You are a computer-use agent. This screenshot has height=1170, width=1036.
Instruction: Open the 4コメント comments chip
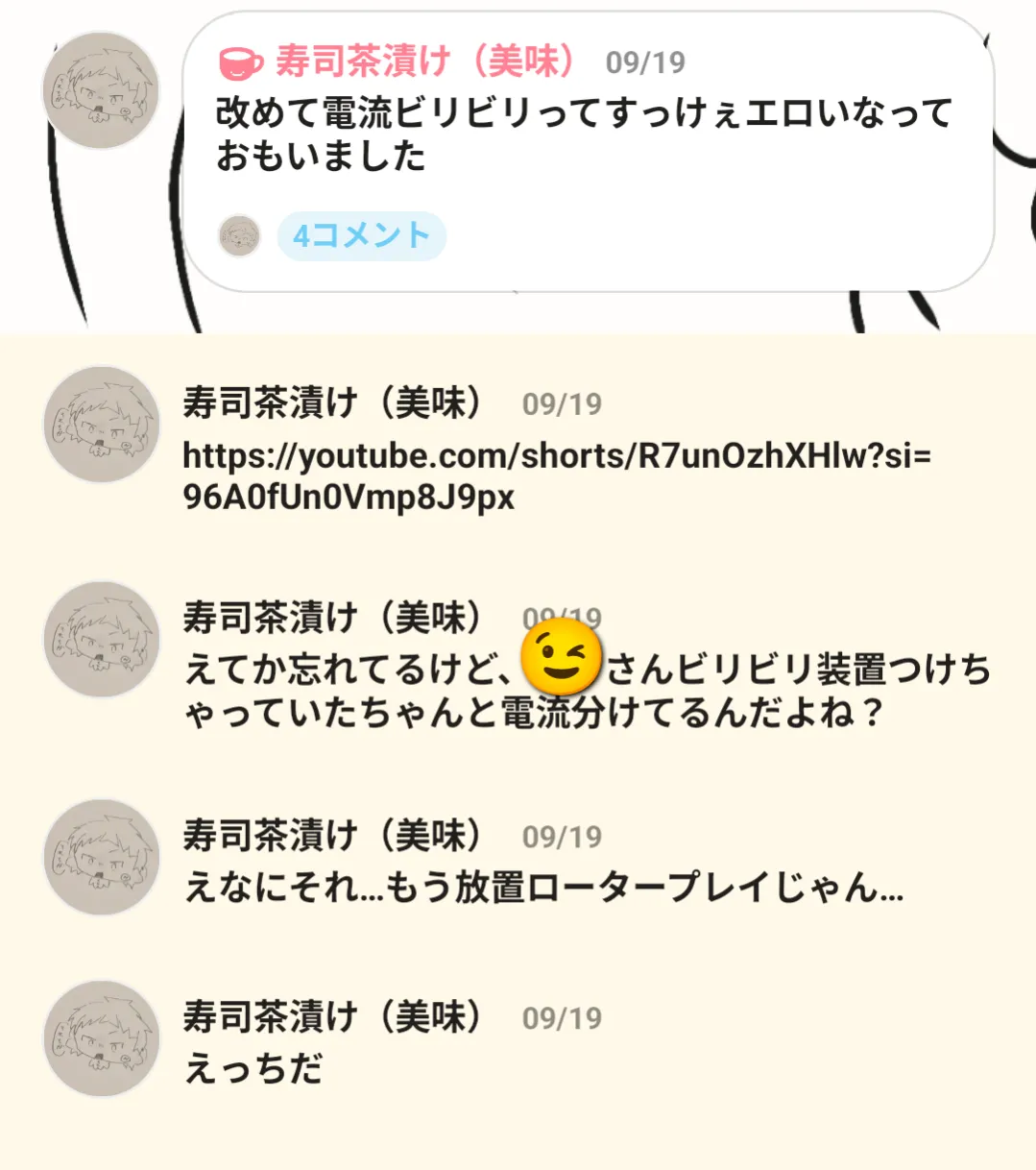coord(361,235)
